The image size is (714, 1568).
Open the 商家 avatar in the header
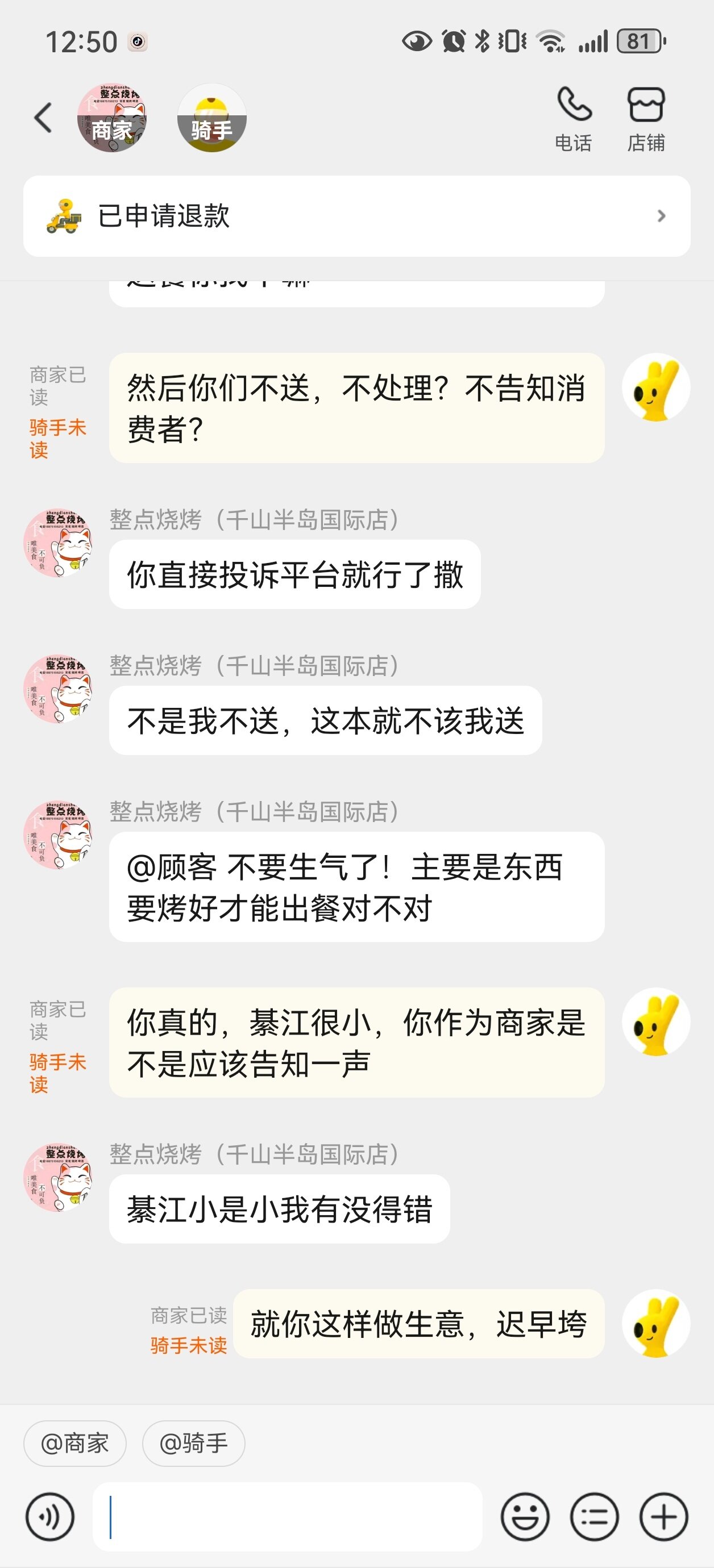(x=111, y=118)
